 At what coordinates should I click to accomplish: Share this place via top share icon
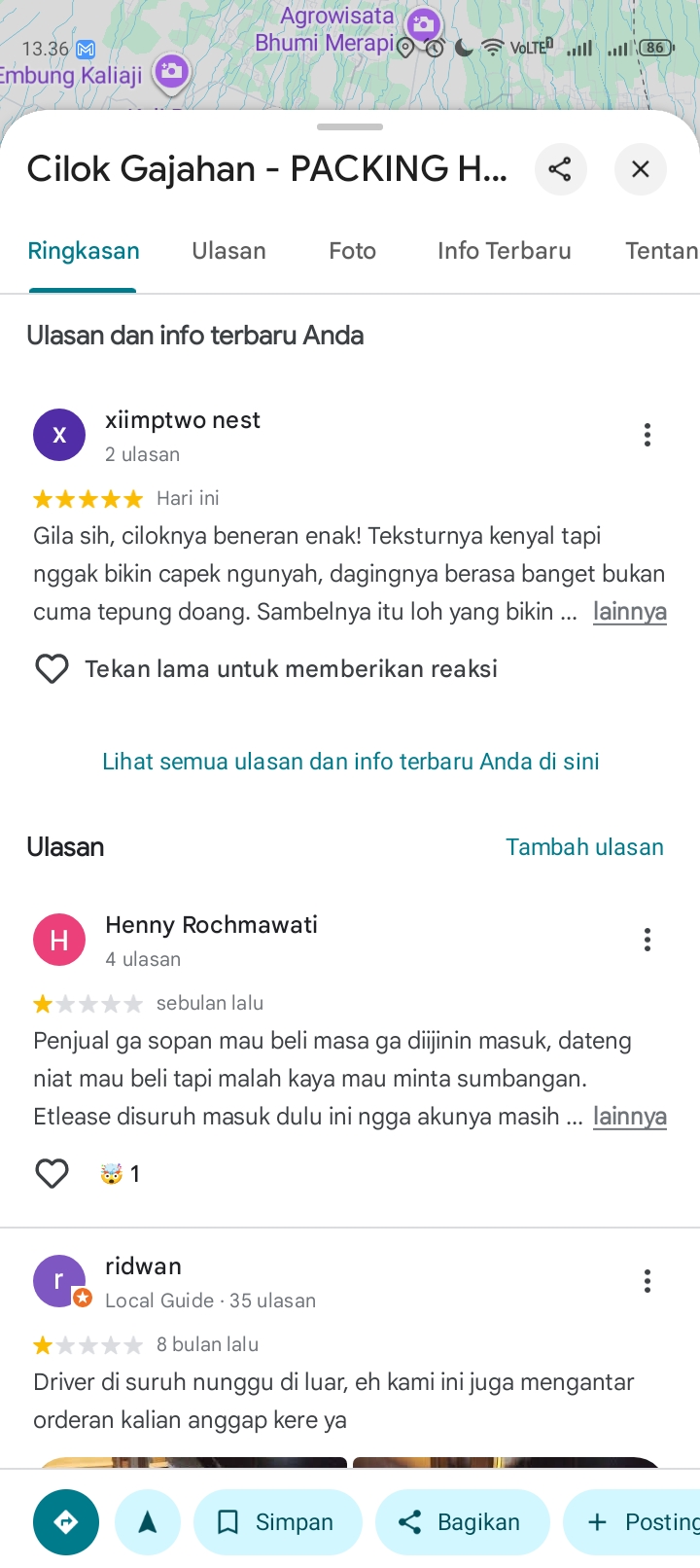point(560,169)
